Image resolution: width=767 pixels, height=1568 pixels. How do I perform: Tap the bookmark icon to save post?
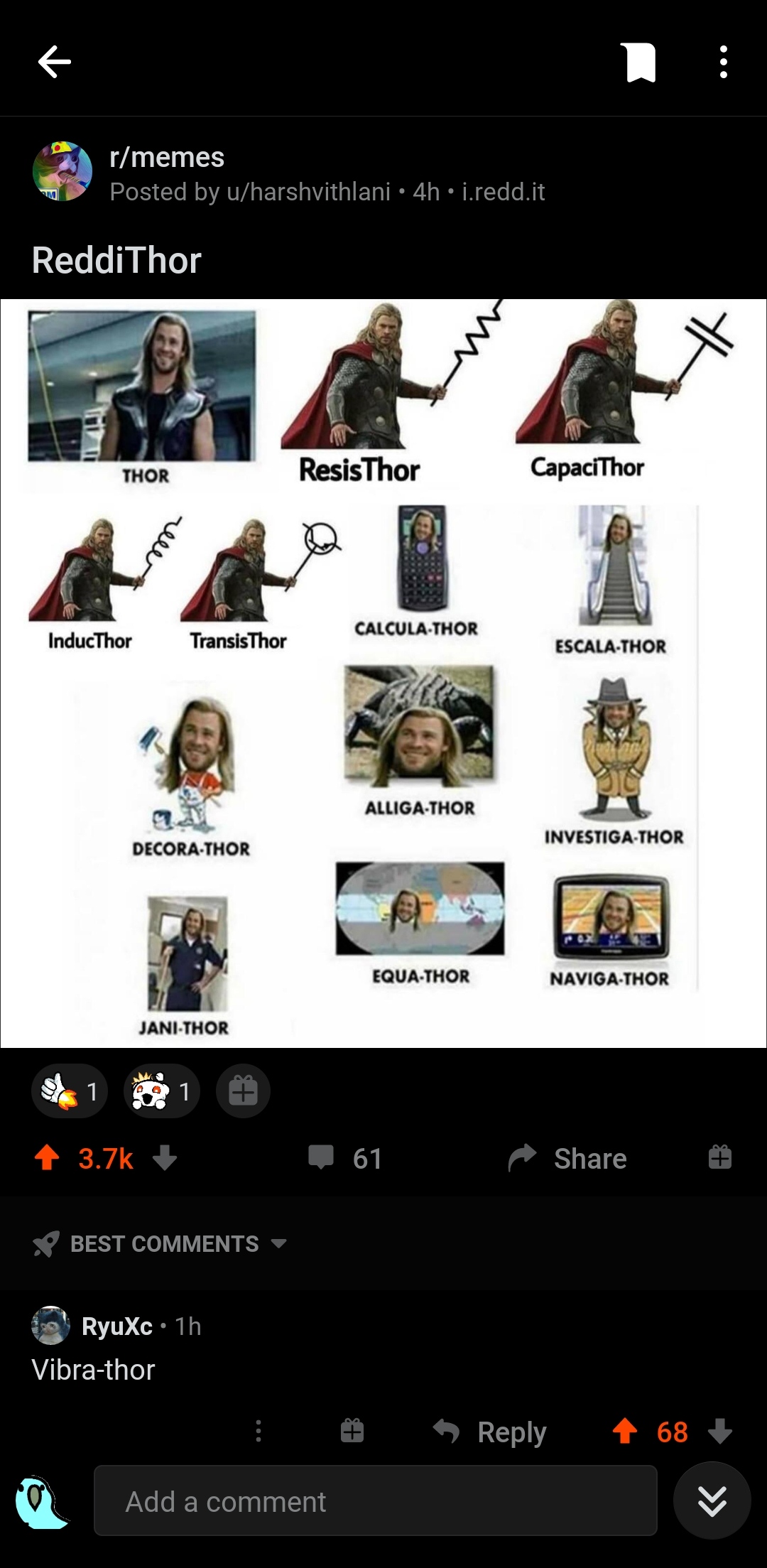point(640,62)
